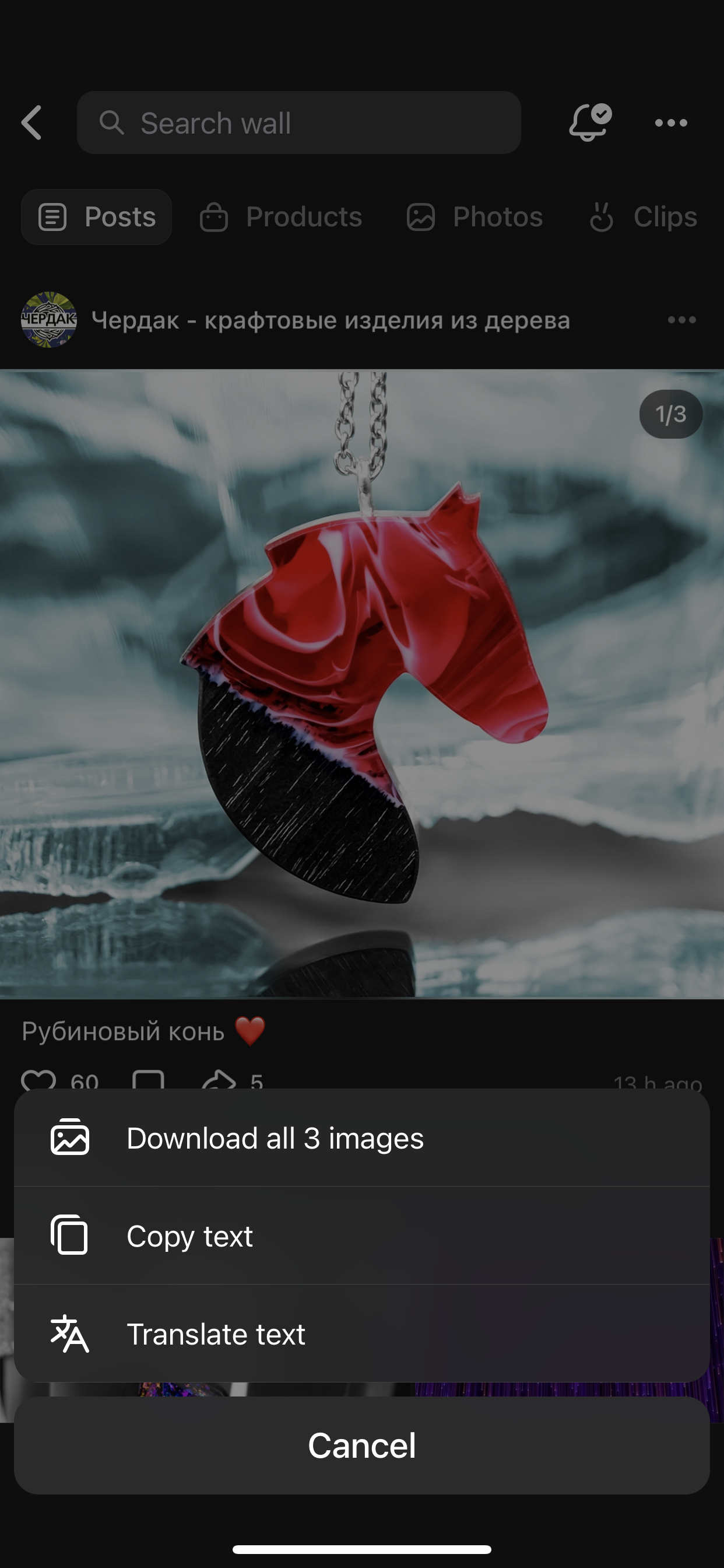Choose Translate text from the menu
Screen dimensions: 724x1568
point(216,1333)
